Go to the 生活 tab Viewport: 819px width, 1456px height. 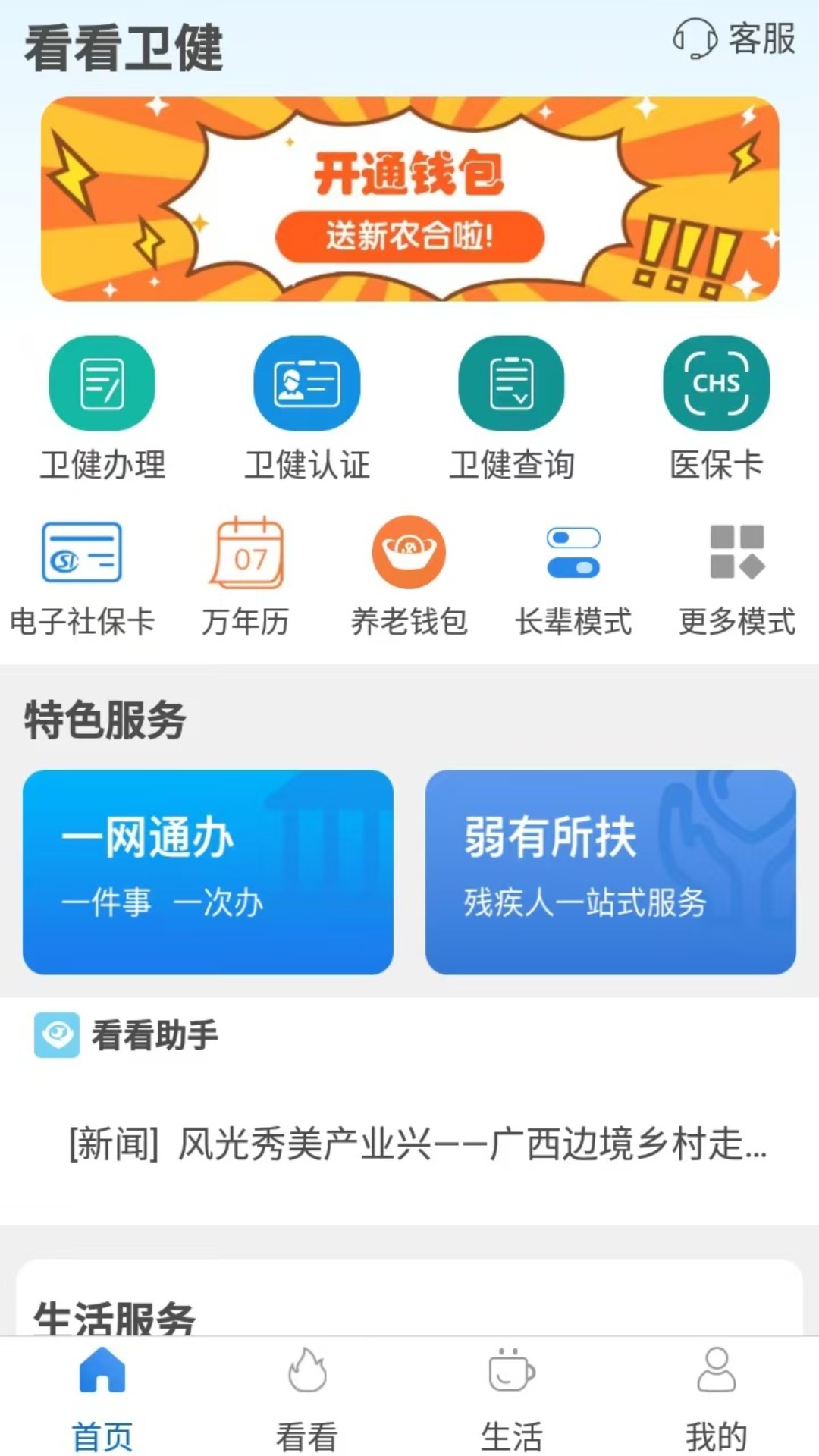pyautogui.click(x=512, y=1397)
